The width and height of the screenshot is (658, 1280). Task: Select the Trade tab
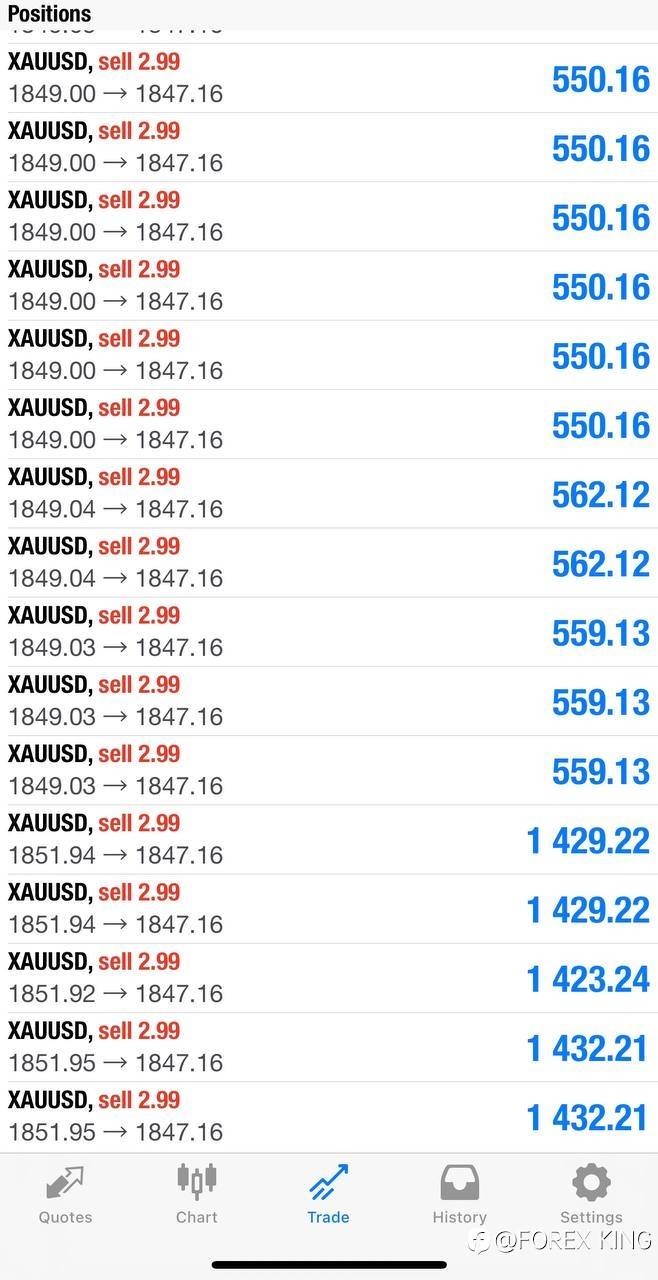coord(328,1194)
